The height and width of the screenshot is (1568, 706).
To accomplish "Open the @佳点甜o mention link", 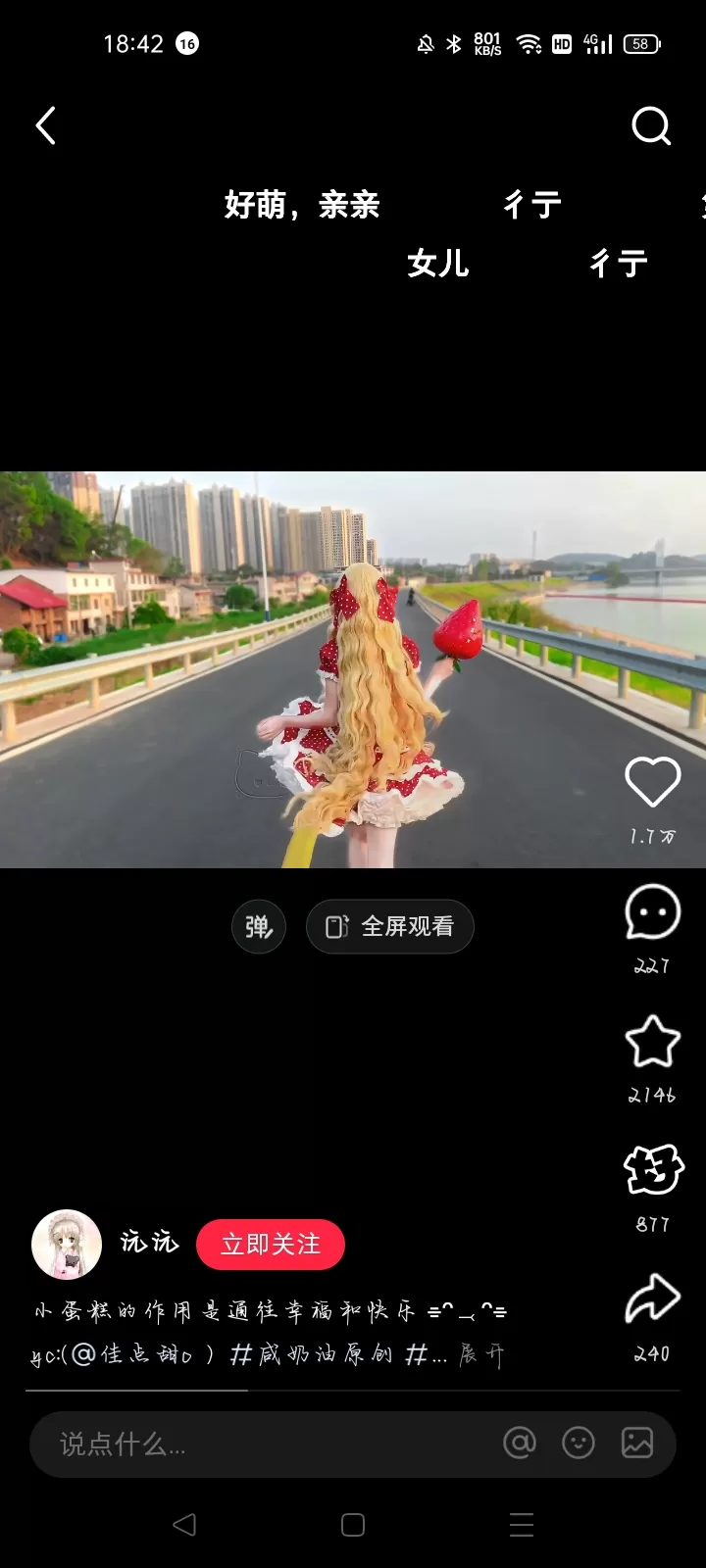I will (x=135, y=1355).
